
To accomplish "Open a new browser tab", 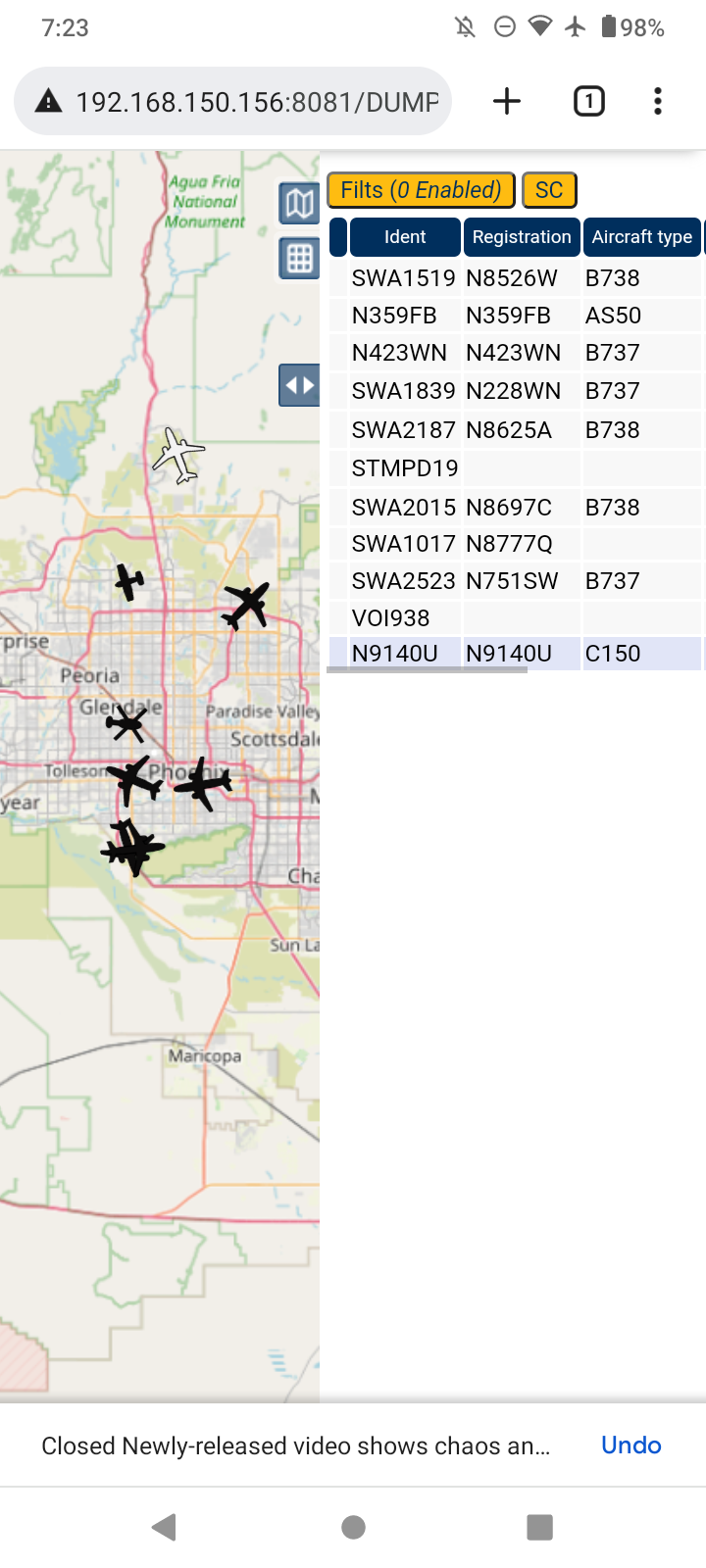I will point(507,101).
